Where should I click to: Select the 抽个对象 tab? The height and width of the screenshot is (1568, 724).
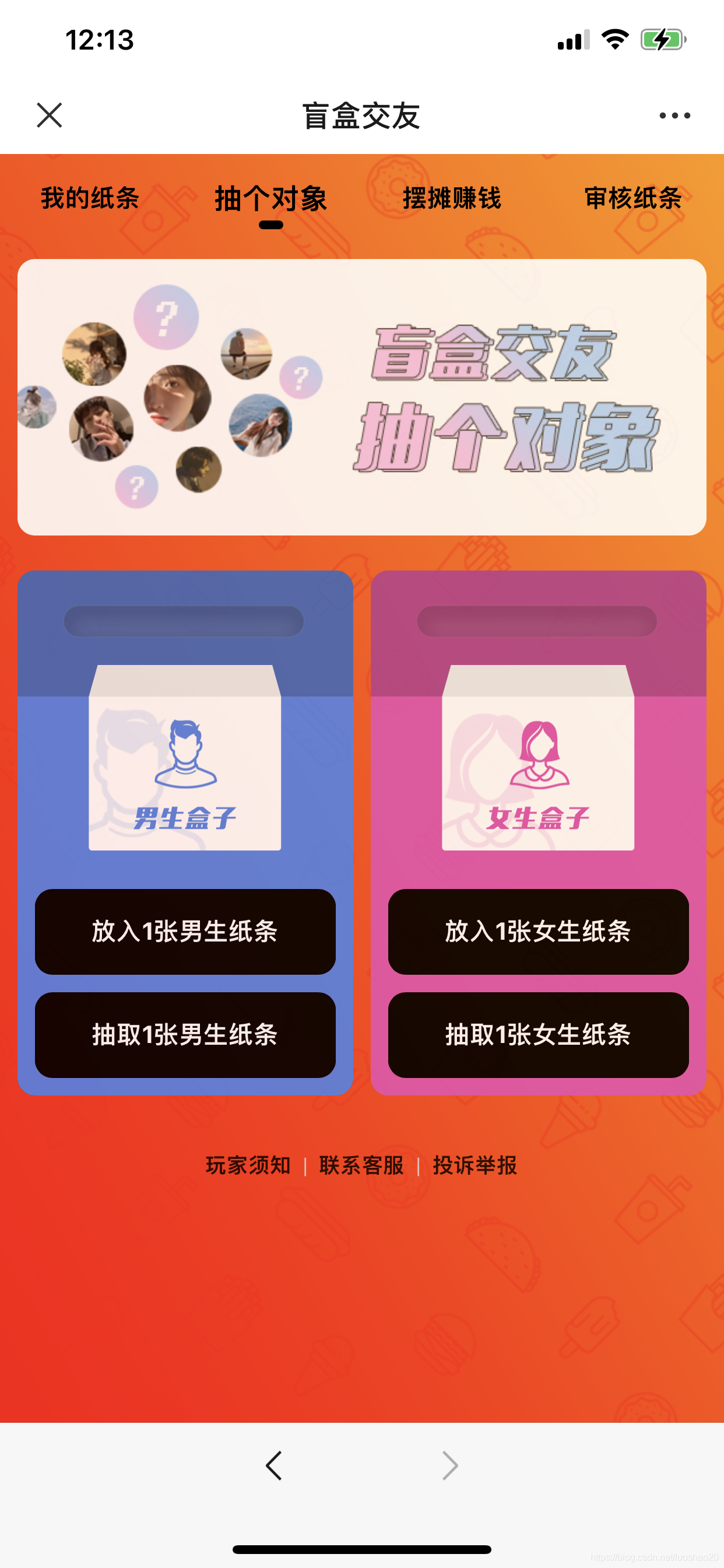(270, 198)
